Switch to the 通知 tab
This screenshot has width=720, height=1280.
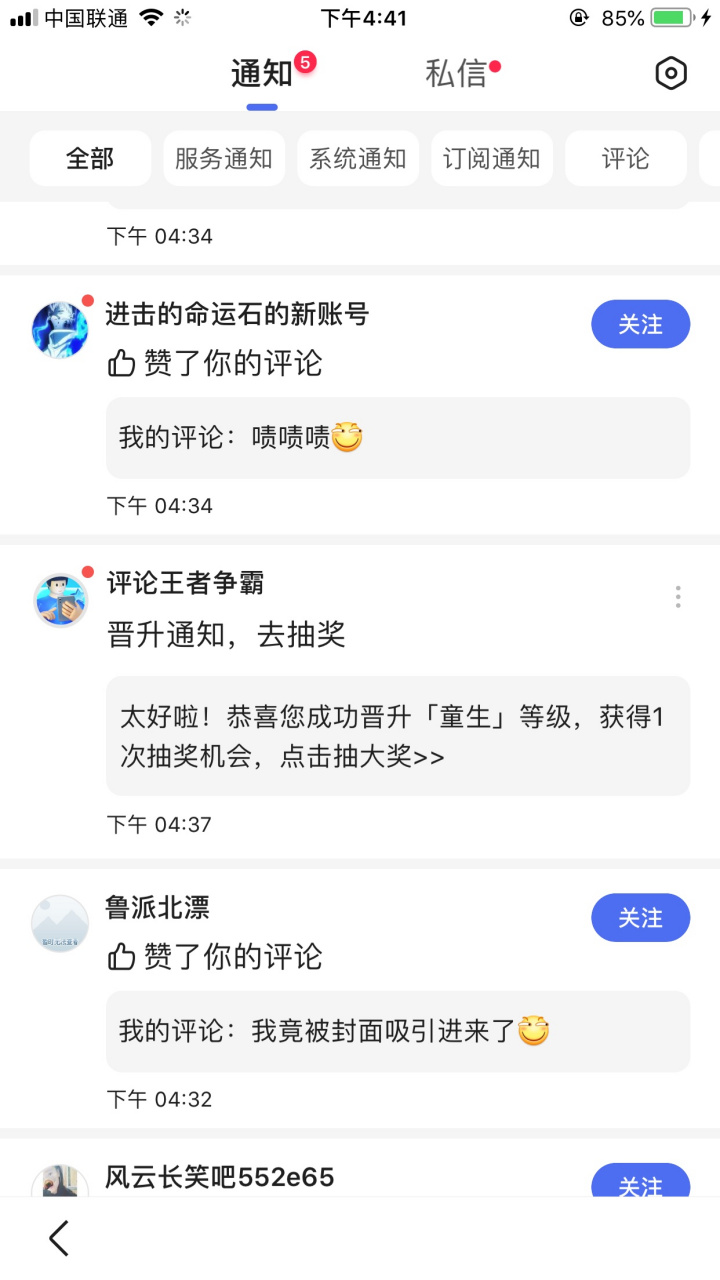[262, 73]
